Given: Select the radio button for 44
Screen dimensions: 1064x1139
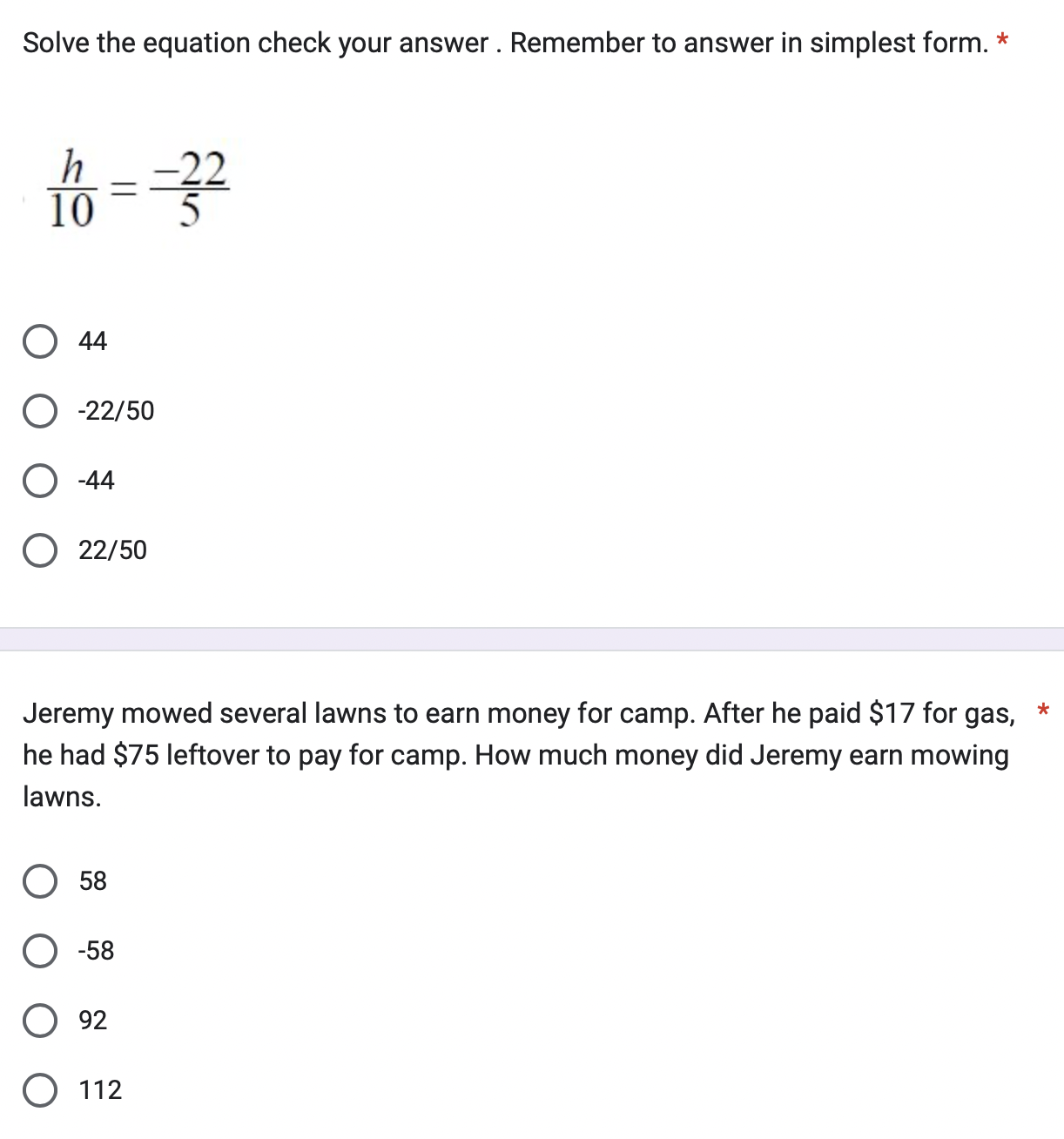Looking at the screenshot, I should point(40,341).
